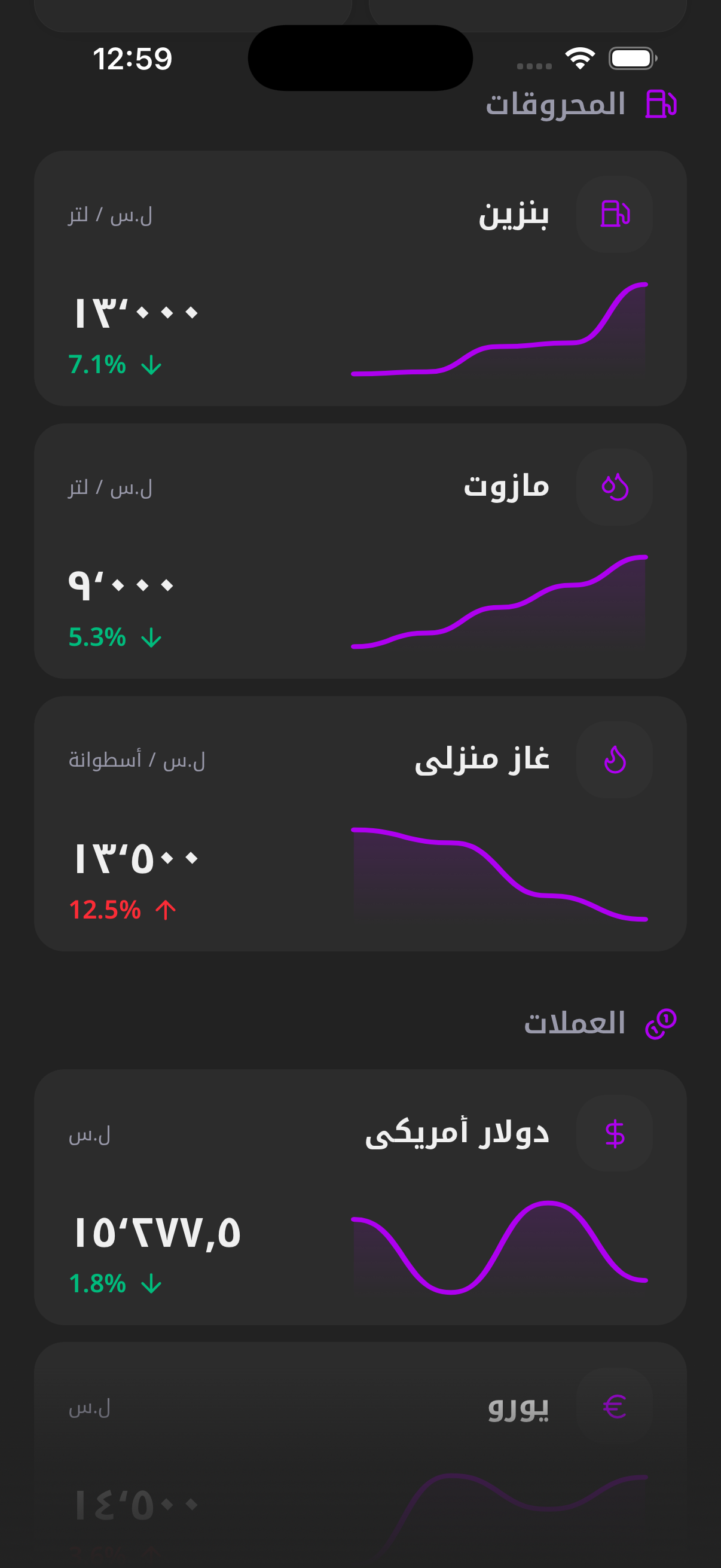Open the بنزين price card
Viewport: 721px width, 1568px height.
click(x=360, y=277)
